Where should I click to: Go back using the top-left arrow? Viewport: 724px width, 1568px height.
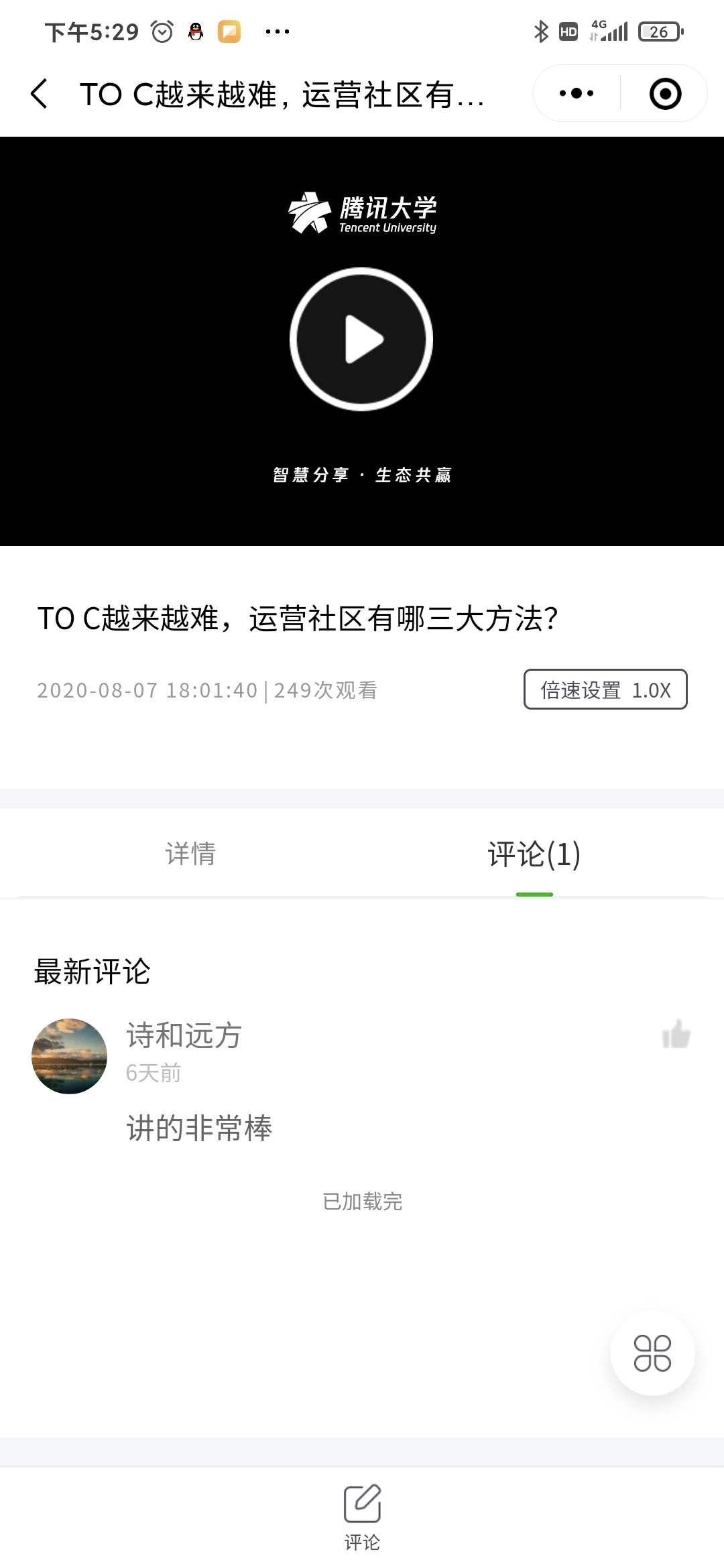click(40, 94)
